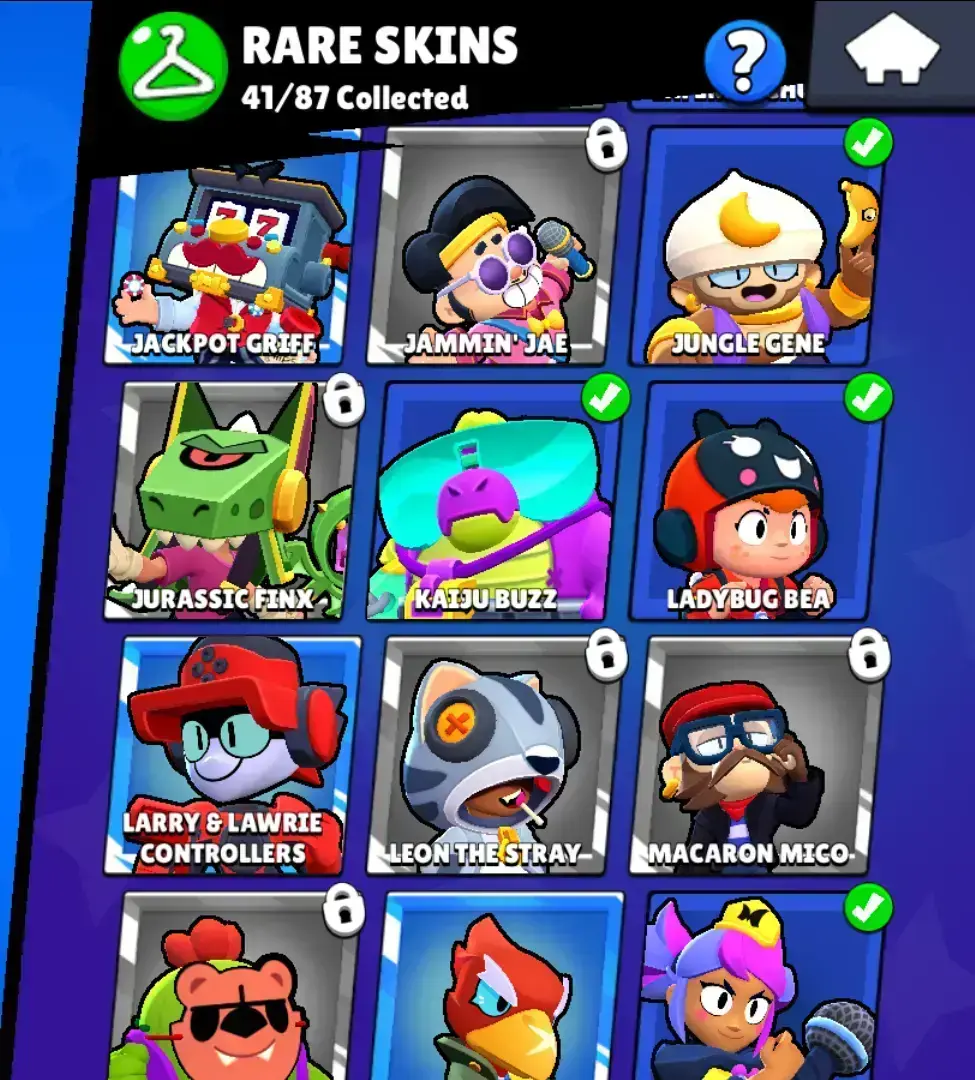View the Jungle Gene skin
Viewport: 975px width, 1080px height.
[x=757, y=250]
